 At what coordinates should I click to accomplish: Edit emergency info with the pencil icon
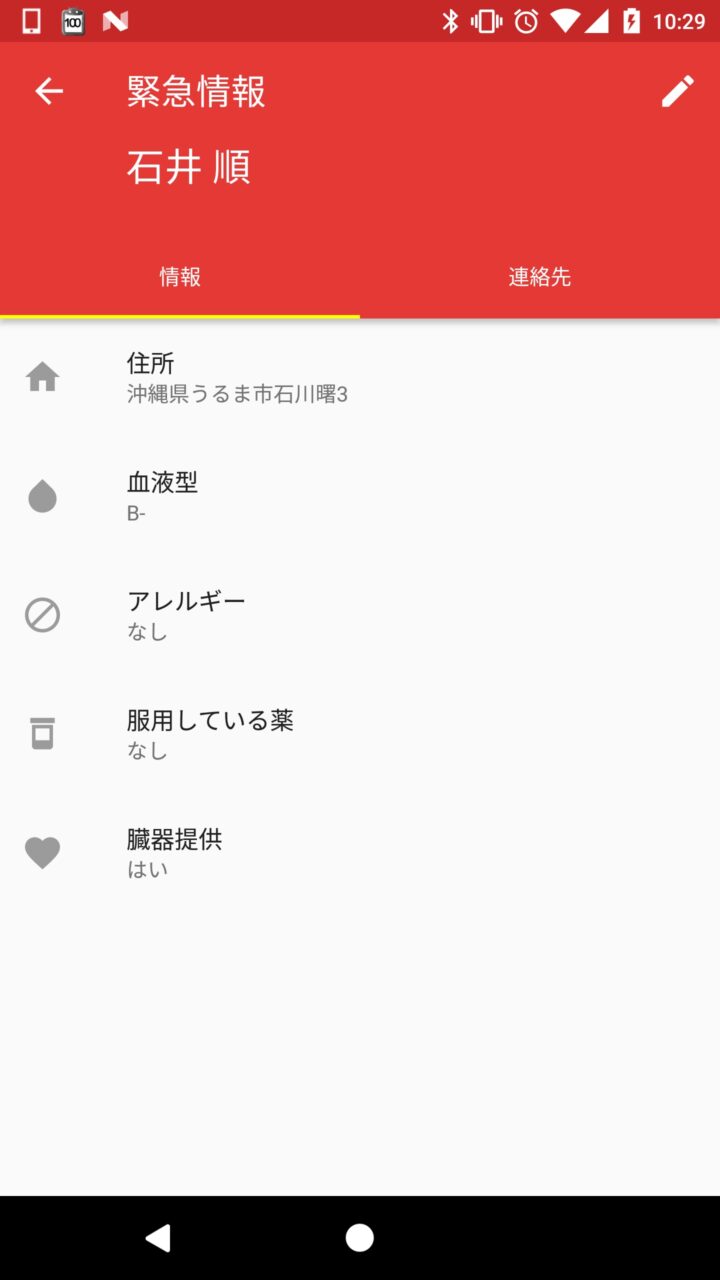(677, 91)
